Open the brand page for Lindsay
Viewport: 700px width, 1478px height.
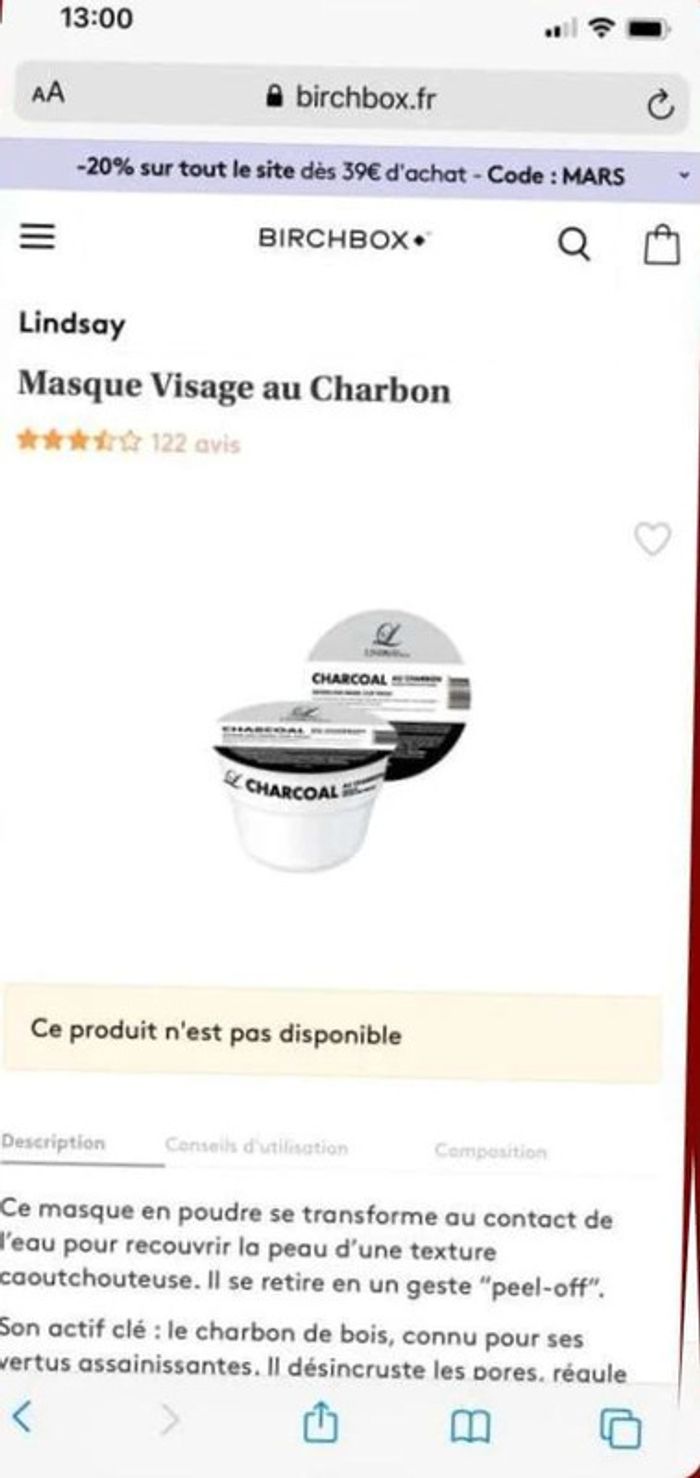[x=72, y=324]
